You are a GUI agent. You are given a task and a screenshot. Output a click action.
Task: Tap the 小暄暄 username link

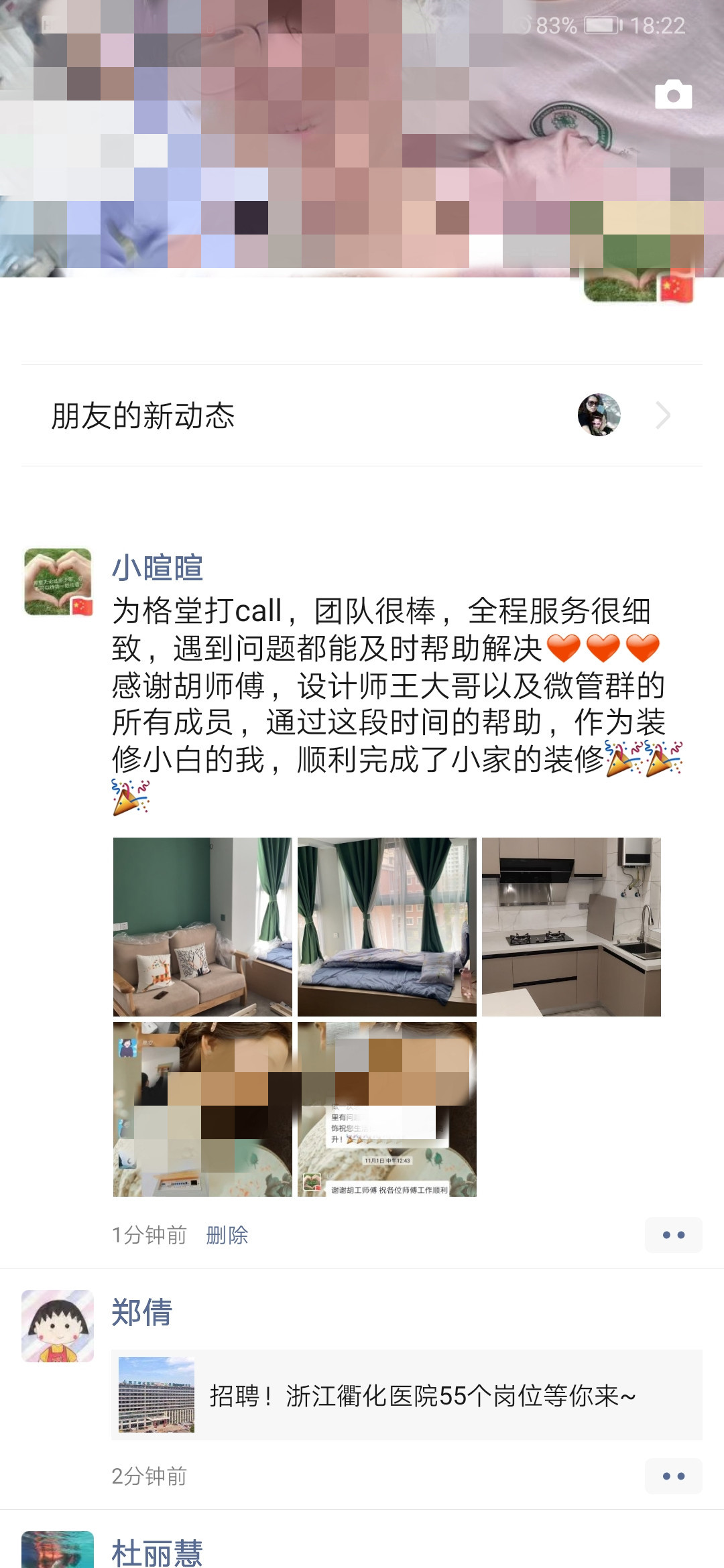click(x=158, y=568)
